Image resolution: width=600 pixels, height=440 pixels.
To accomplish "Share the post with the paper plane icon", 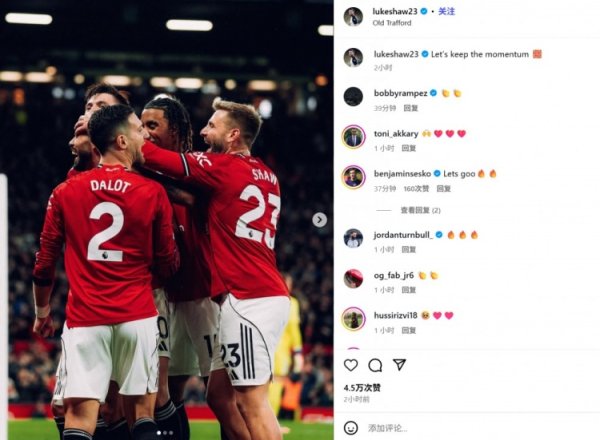I will (x=399, y=365).
